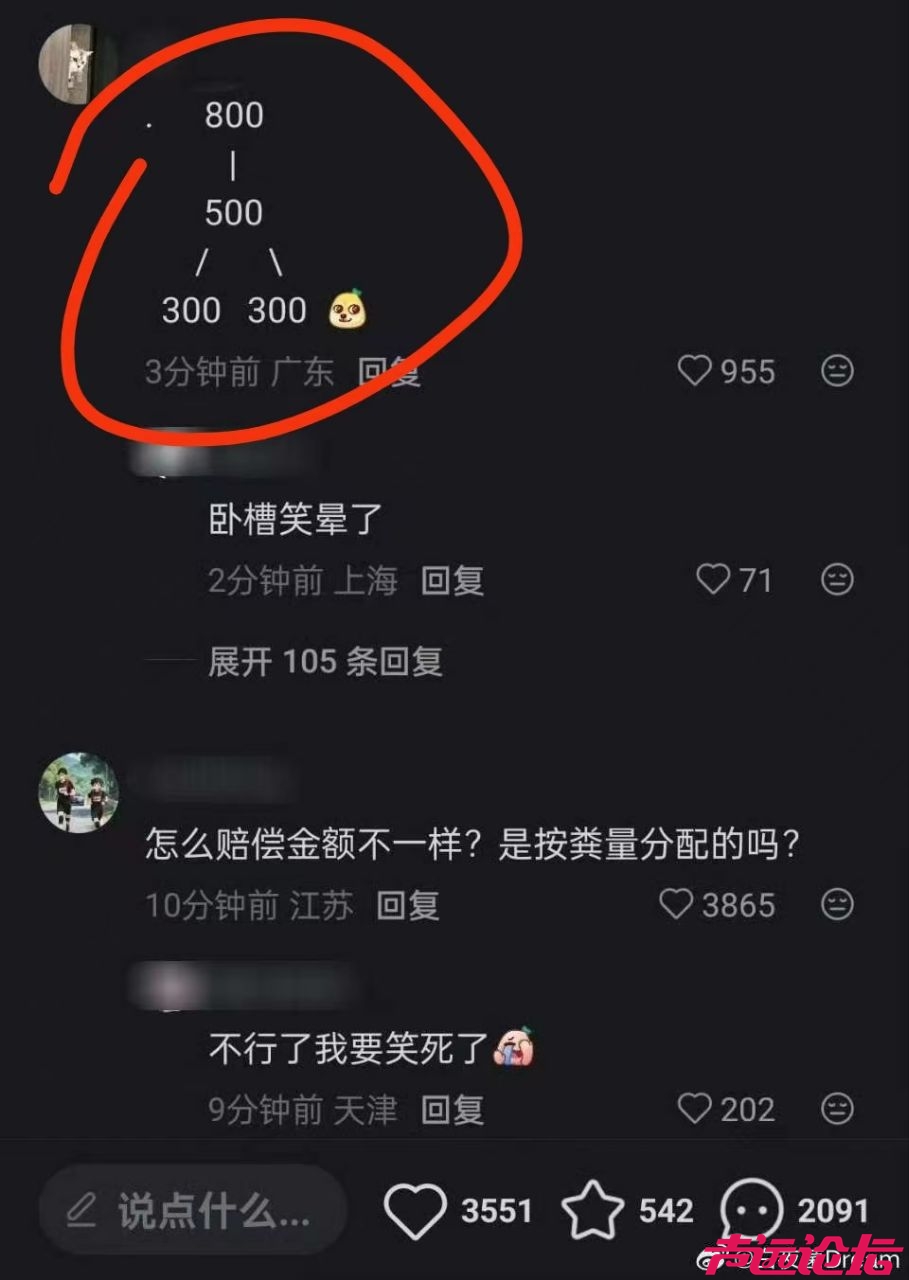Dislike the 卧槽笑晕了 reply
Image resolution: width=909 pixels, height=1280 pixels.
837,579
